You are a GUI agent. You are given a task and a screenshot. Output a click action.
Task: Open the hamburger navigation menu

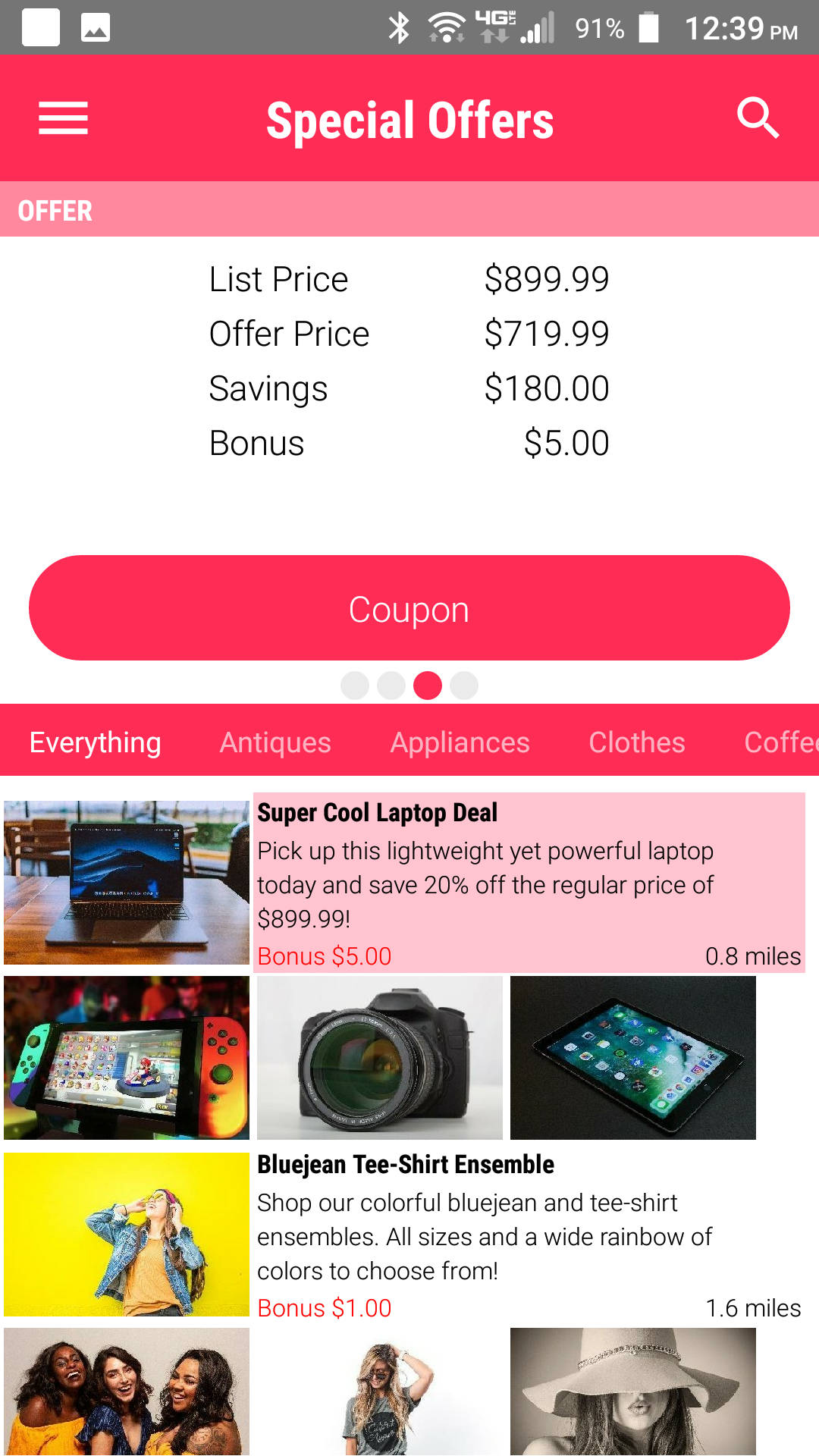63,118
